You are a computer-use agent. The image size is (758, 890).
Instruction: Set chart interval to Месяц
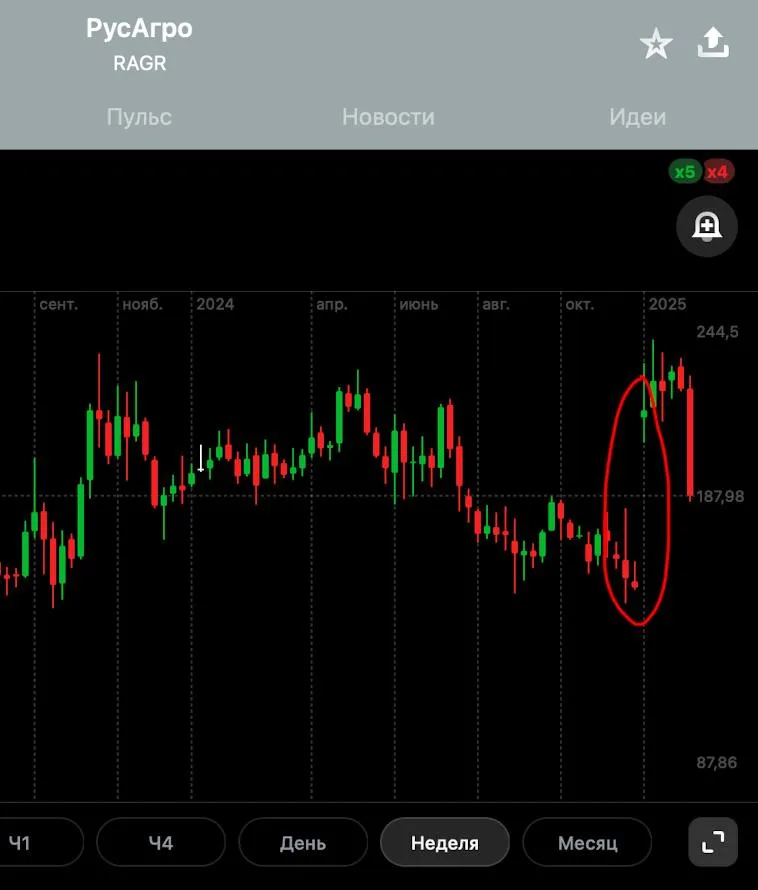point(587,843)
